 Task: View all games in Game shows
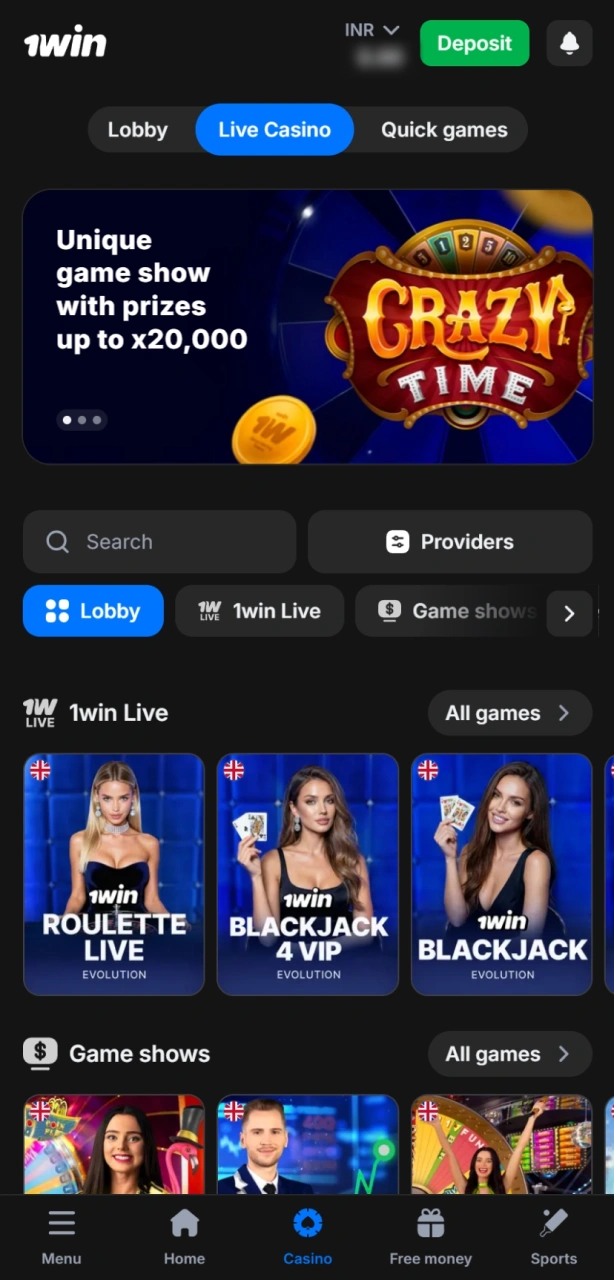coord(509,1054)
